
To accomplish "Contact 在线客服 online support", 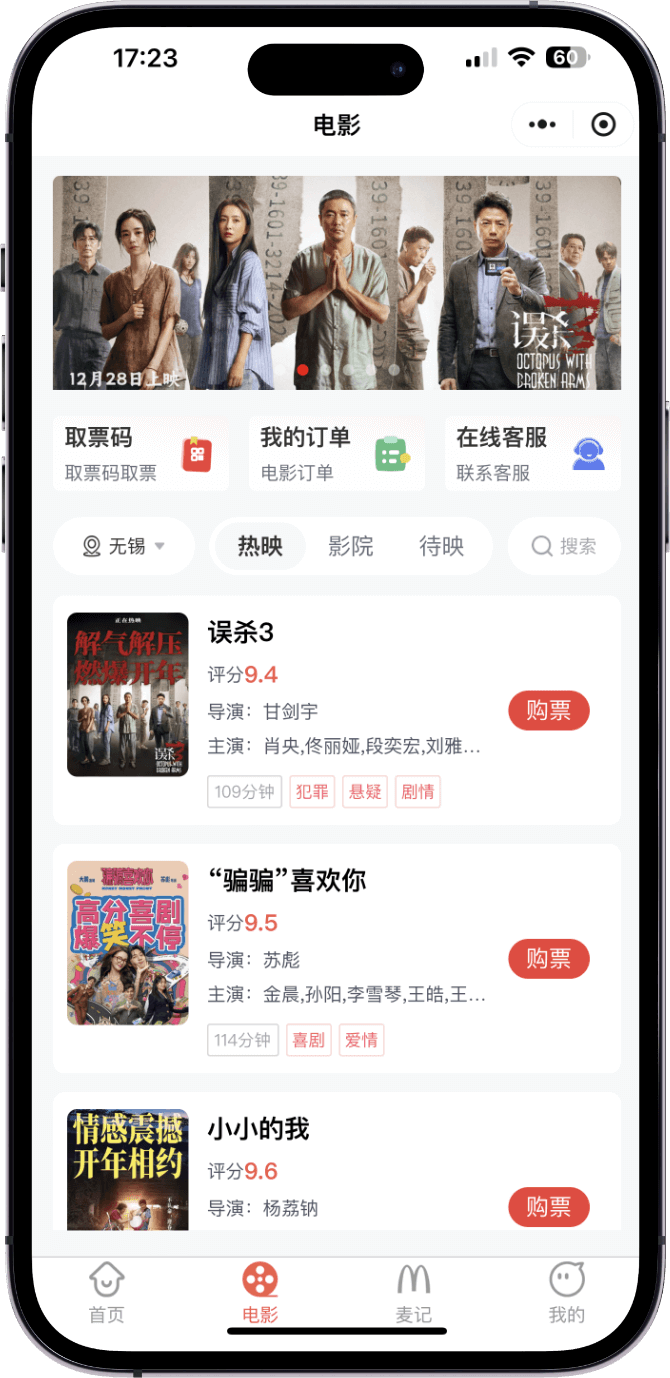I will click(532, 454).
